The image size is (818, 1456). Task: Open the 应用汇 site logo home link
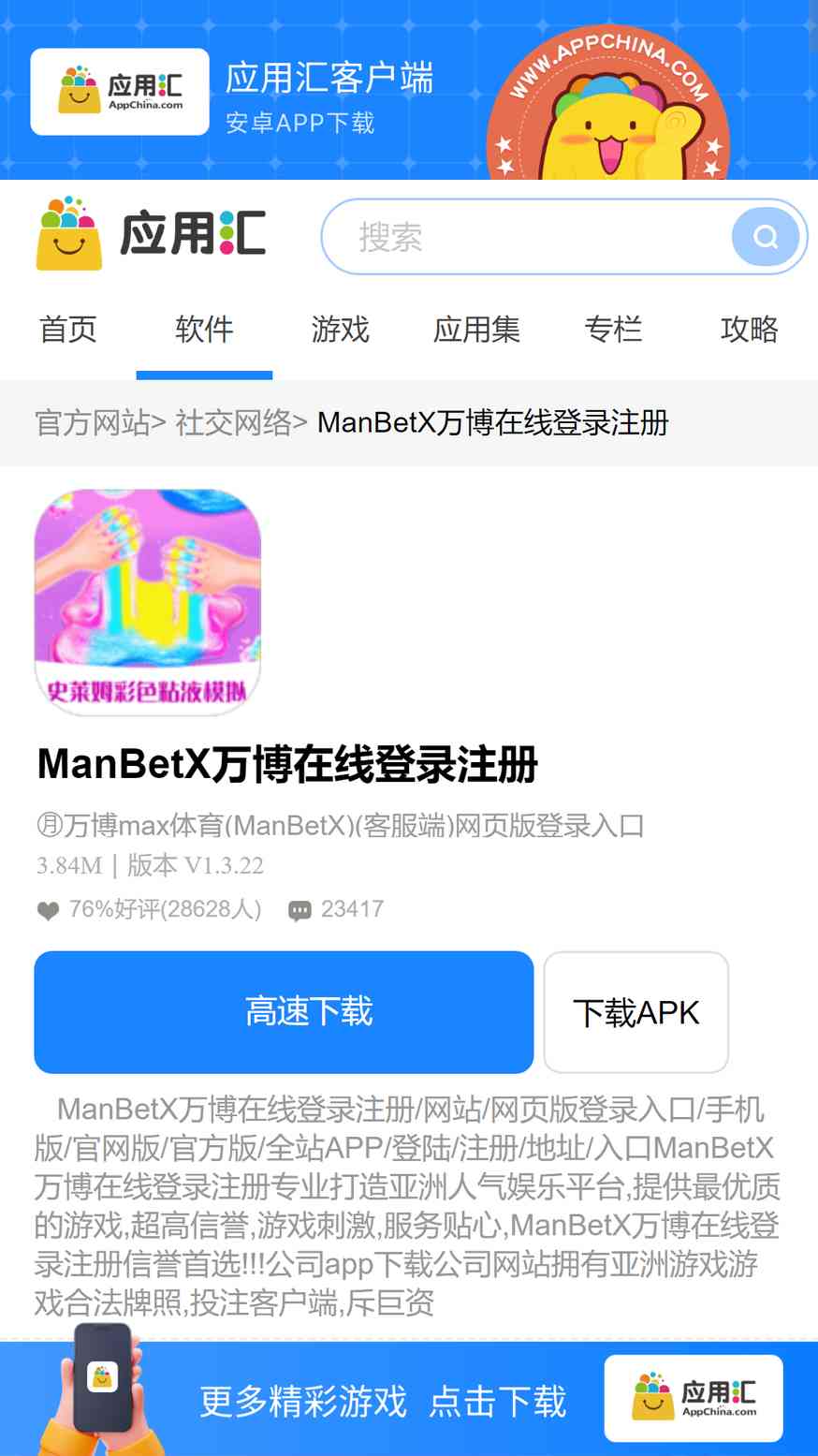pyautogui.click(x=152, y=234)
